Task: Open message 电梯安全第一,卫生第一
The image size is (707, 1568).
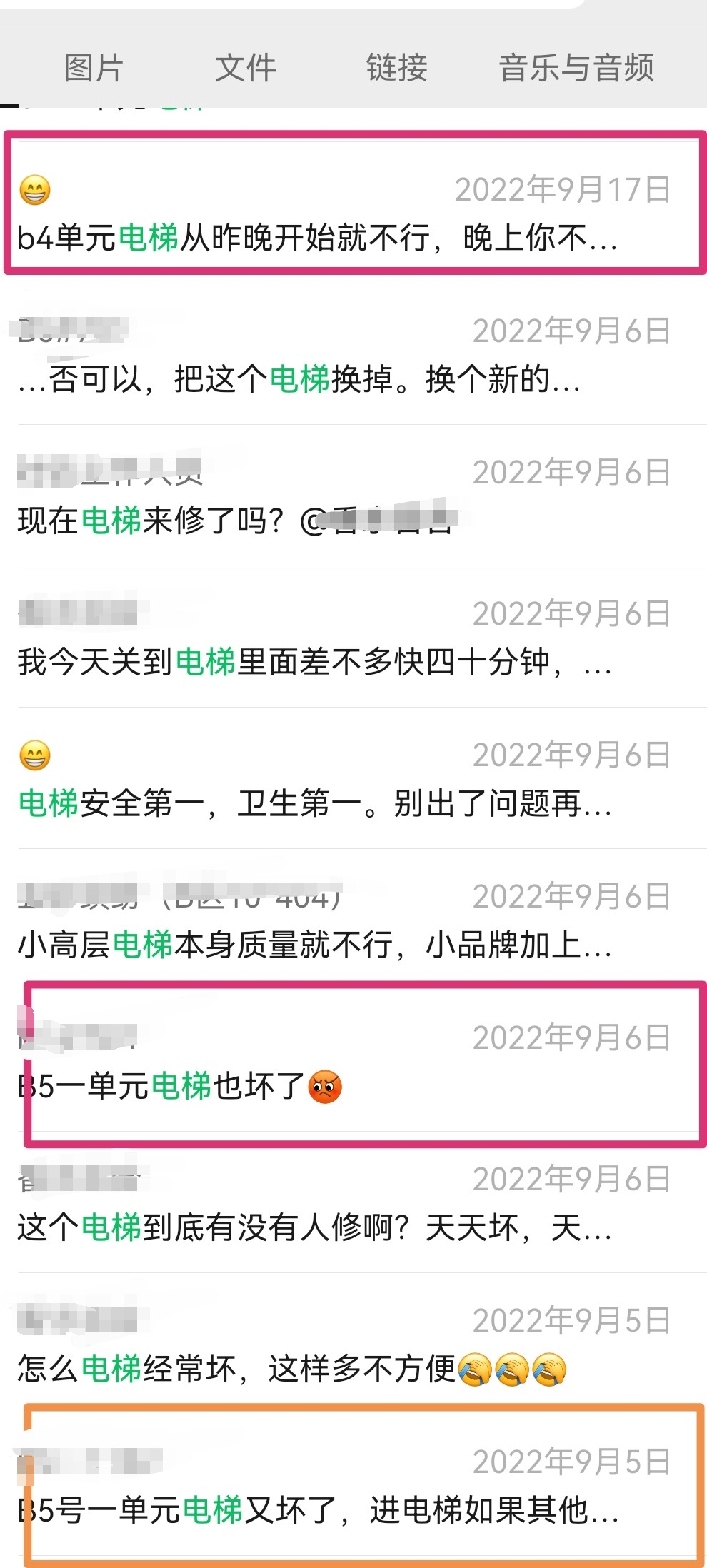Action: coord(314,803)
